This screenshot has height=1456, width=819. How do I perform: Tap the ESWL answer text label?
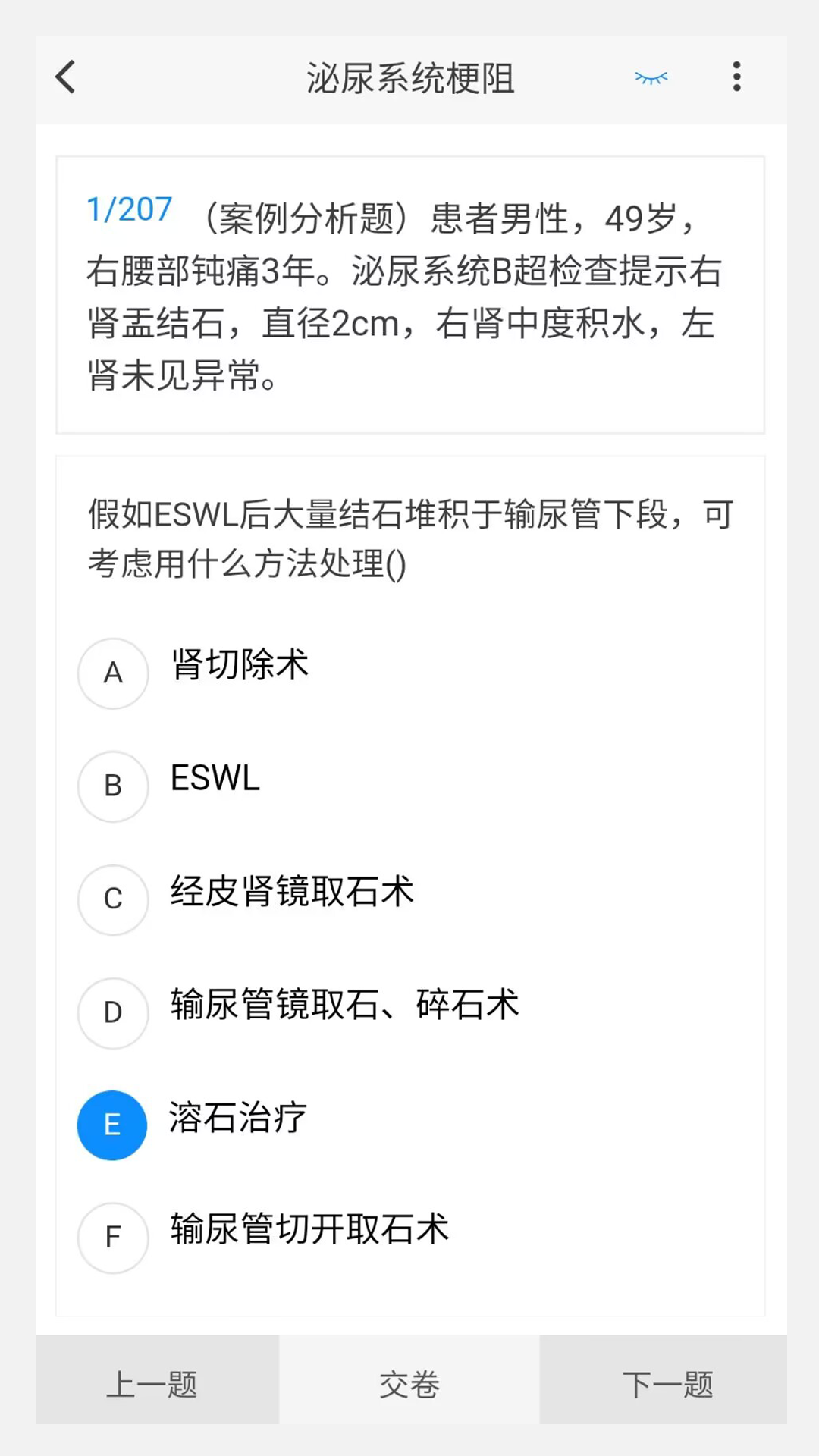click(x=215, y=777)
